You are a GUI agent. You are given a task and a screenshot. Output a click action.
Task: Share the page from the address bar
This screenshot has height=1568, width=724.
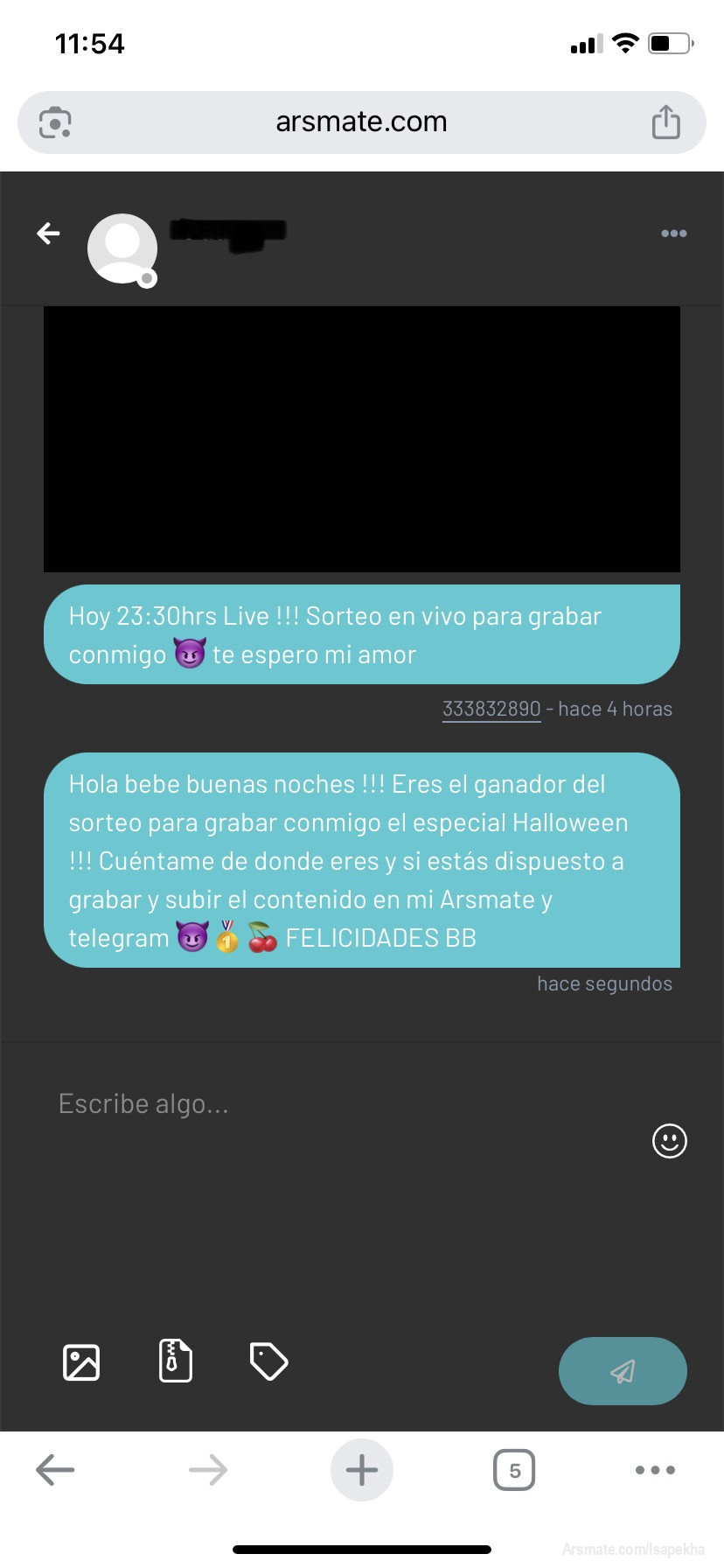[x=665, y=122]
